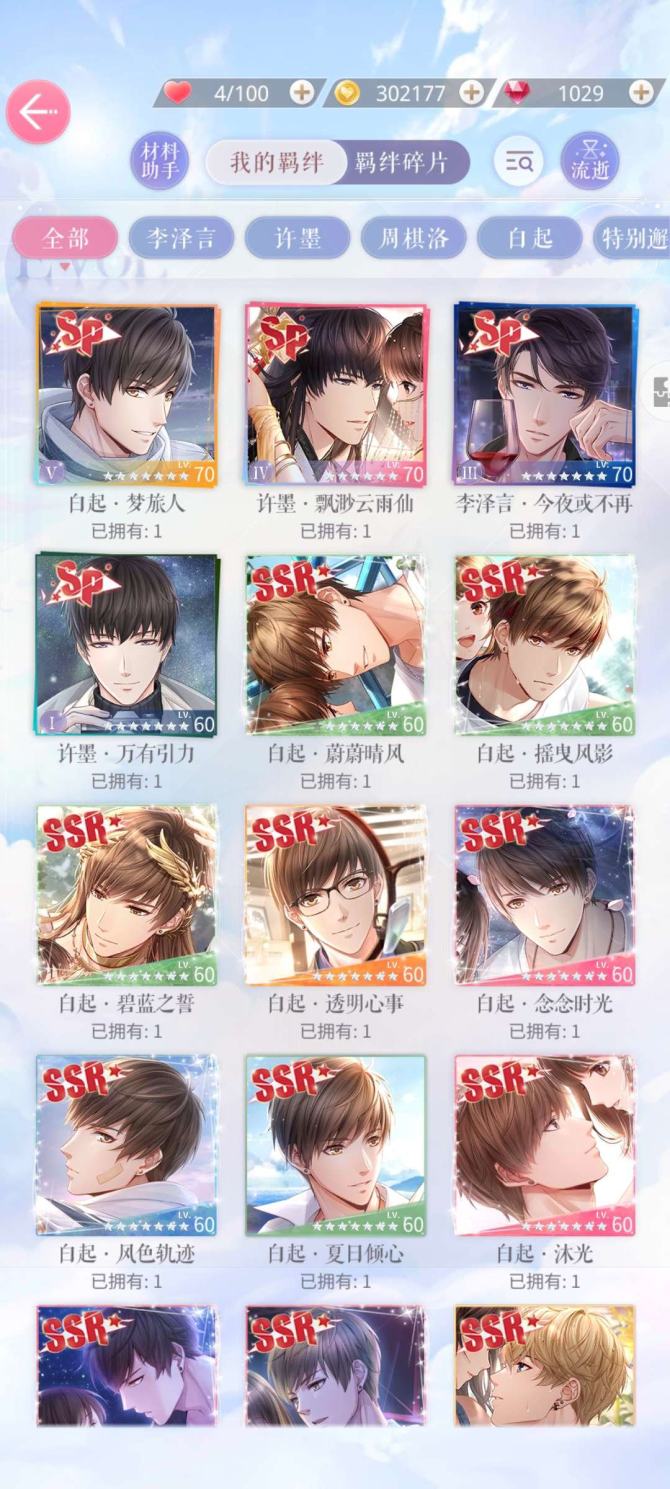Select the 全部 filter chip
Image resolution: width=670 pixels, height=1489 pixels.
[x=65, y=239]
